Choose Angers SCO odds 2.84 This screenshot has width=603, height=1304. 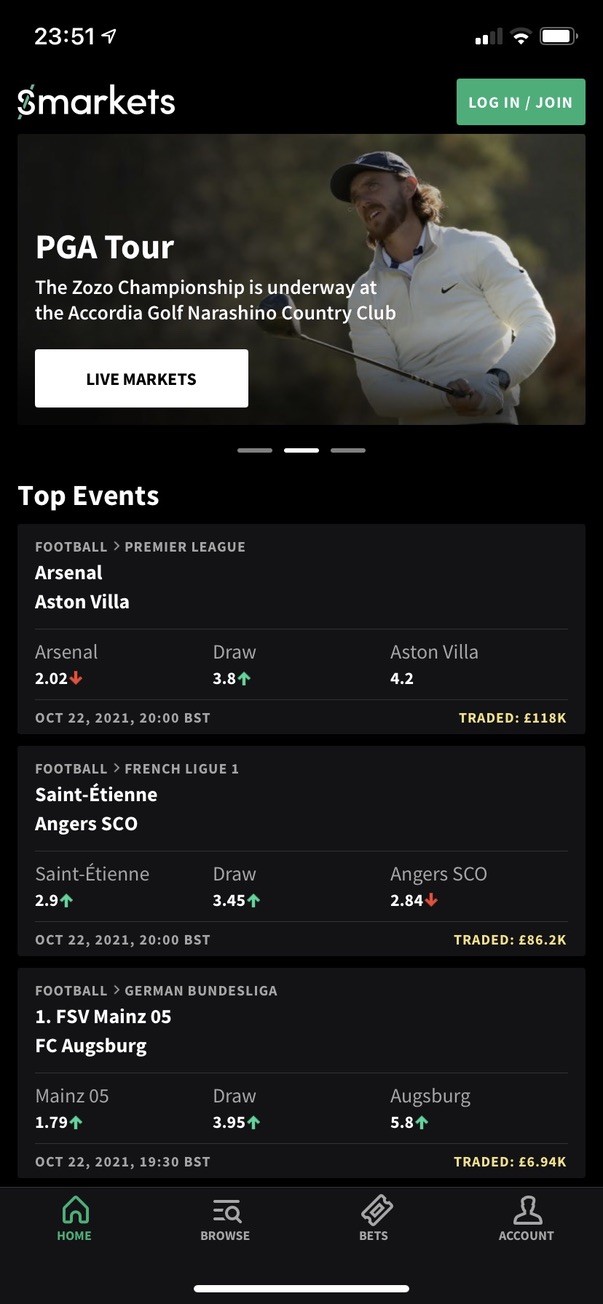[x=438, y=887]
